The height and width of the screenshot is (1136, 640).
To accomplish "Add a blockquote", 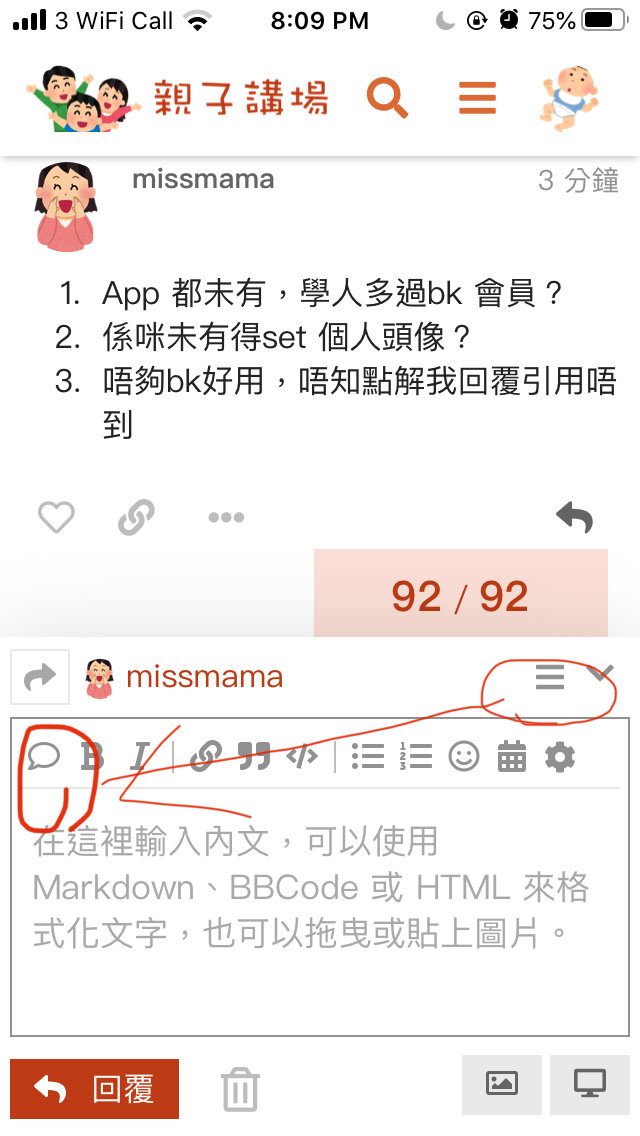I will [254, 757].
